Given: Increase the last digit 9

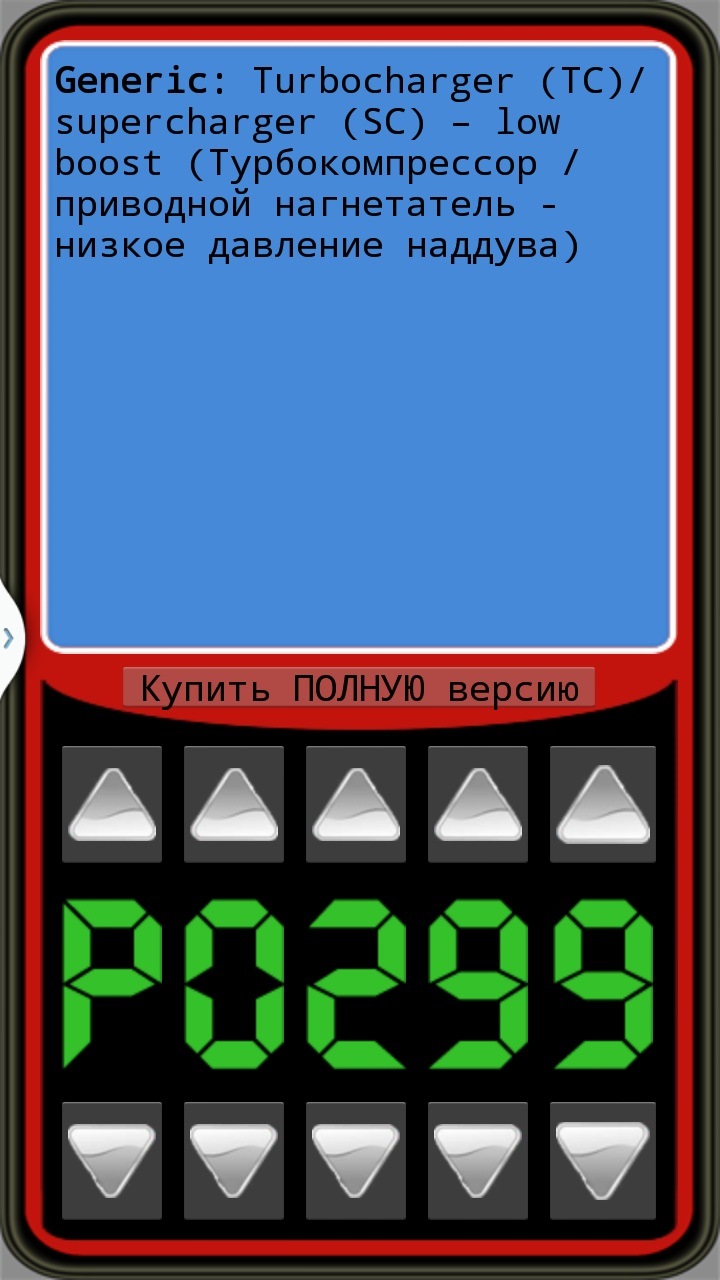Looking at the screenshot, I should click(x=602, y=804).
